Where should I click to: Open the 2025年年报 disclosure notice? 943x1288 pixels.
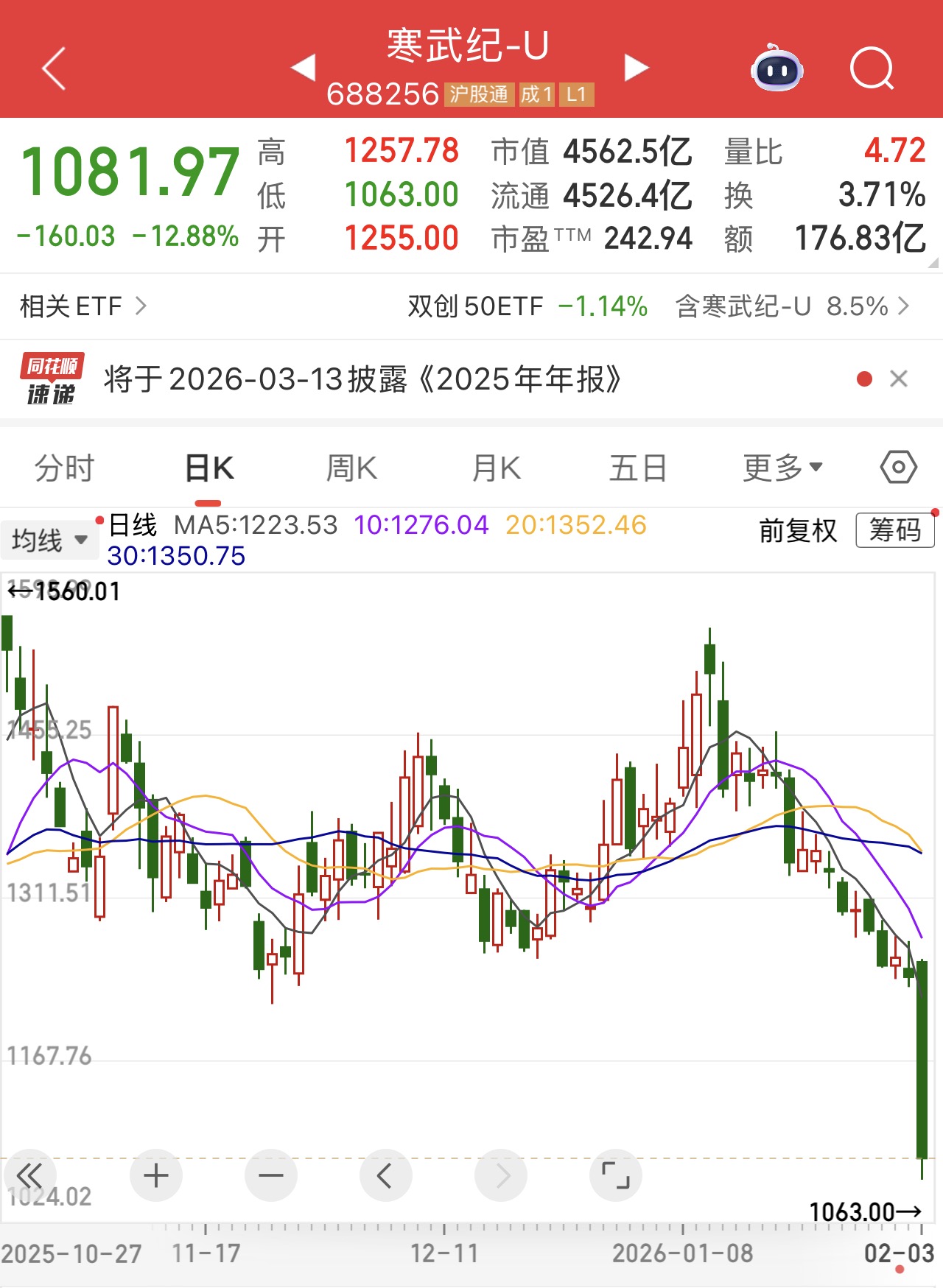pyautogui.click(x=362, y=380)
